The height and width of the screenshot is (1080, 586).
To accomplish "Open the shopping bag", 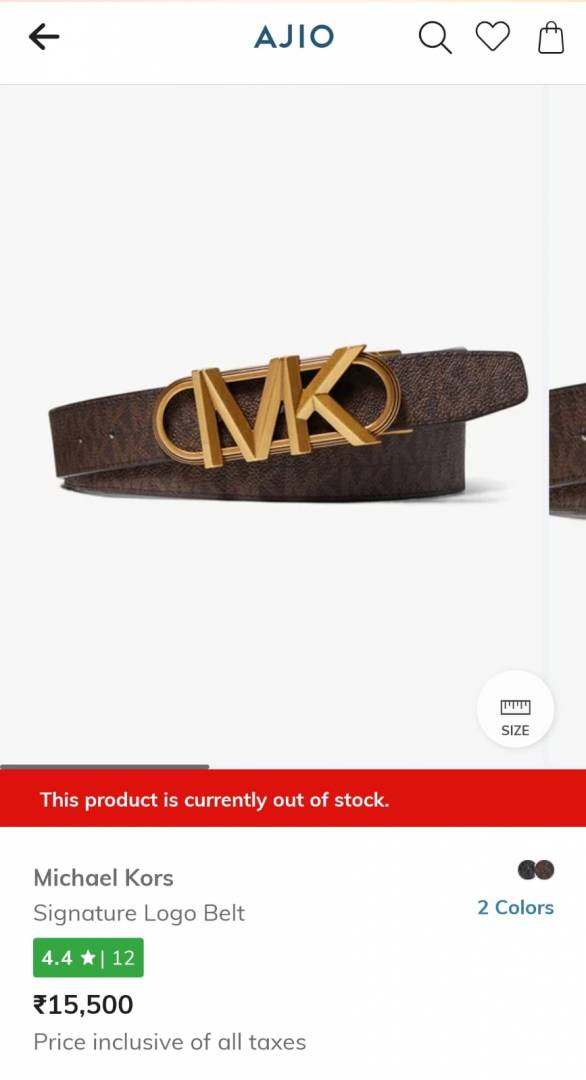I will click(551, 37).
